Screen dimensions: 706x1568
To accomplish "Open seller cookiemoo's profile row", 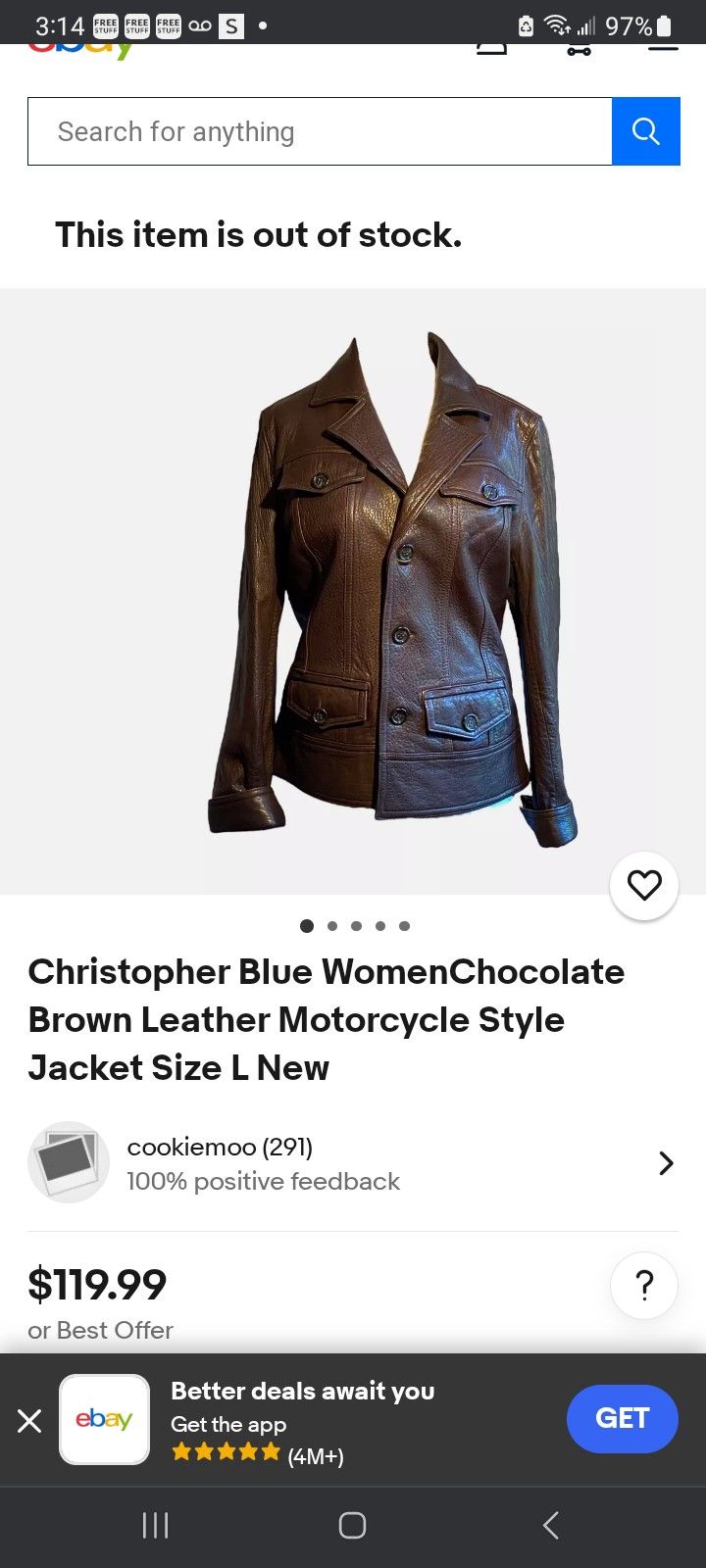I will click(352, 1163).
